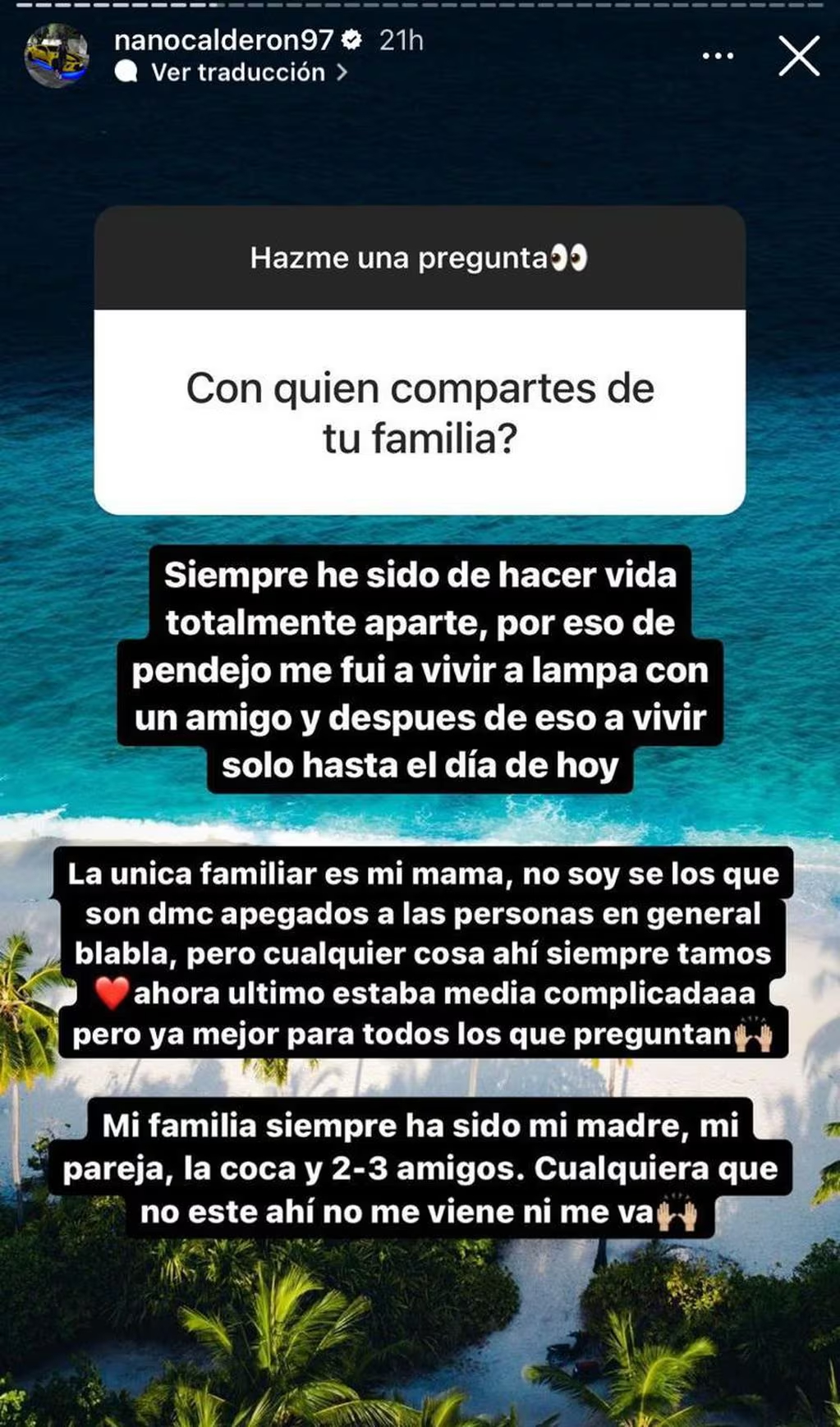840x1427 pixels.
Task: Select the 'Mi familia siempre' text block
Action: click(420, 1166)
